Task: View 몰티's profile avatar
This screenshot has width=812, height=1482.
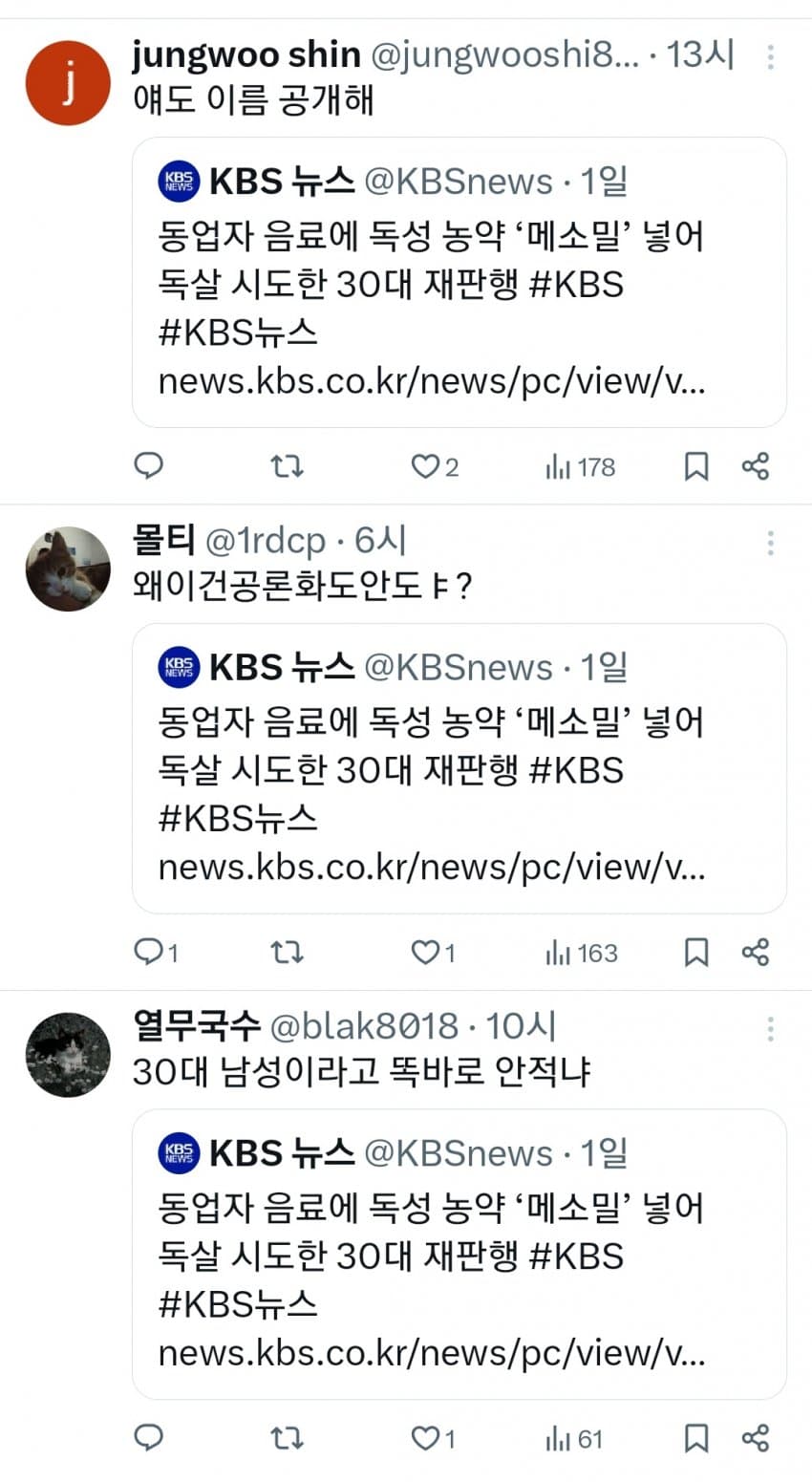Action: (68, 569)
